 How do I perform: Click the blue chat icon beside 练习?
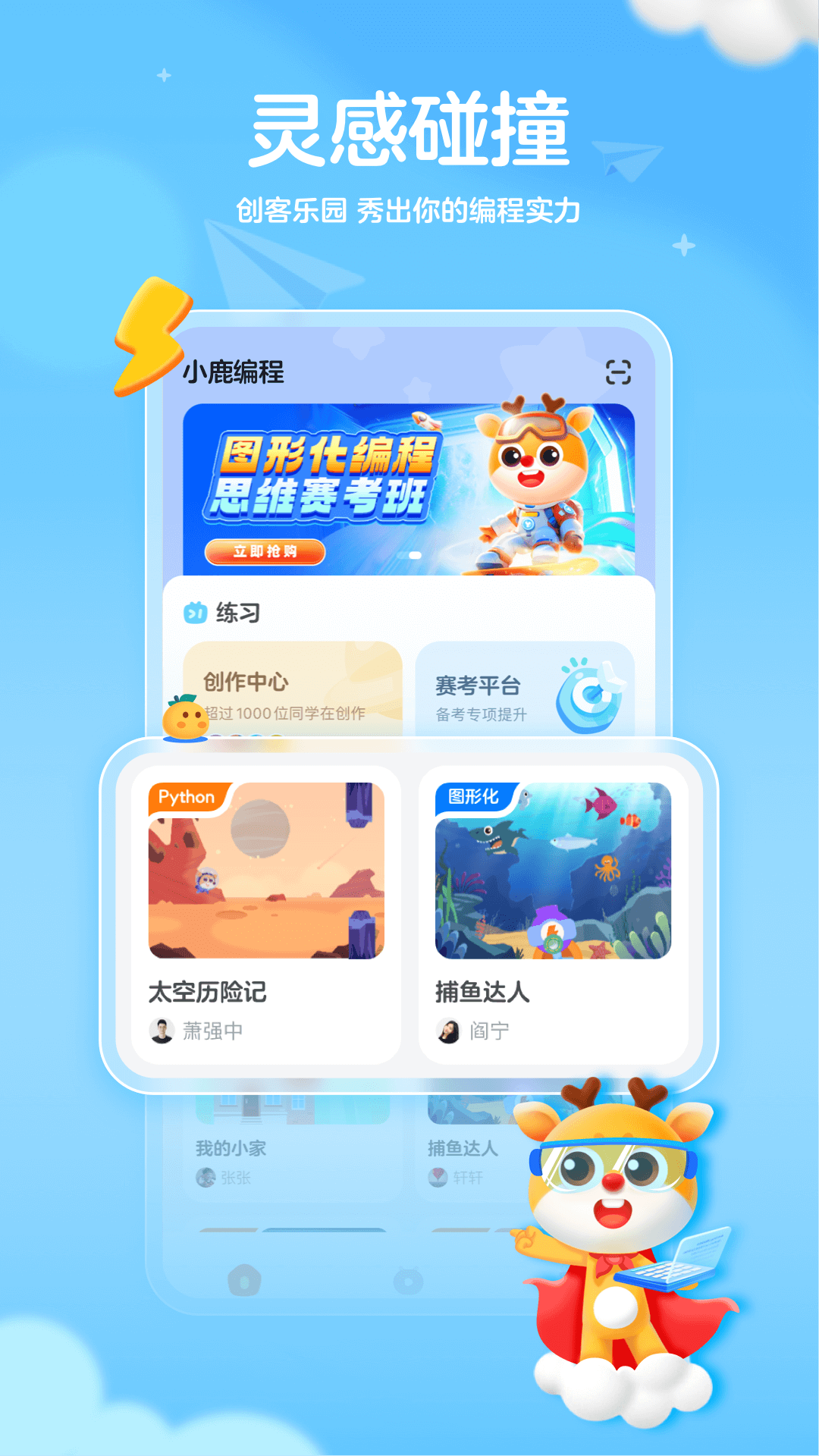point(196,611)
